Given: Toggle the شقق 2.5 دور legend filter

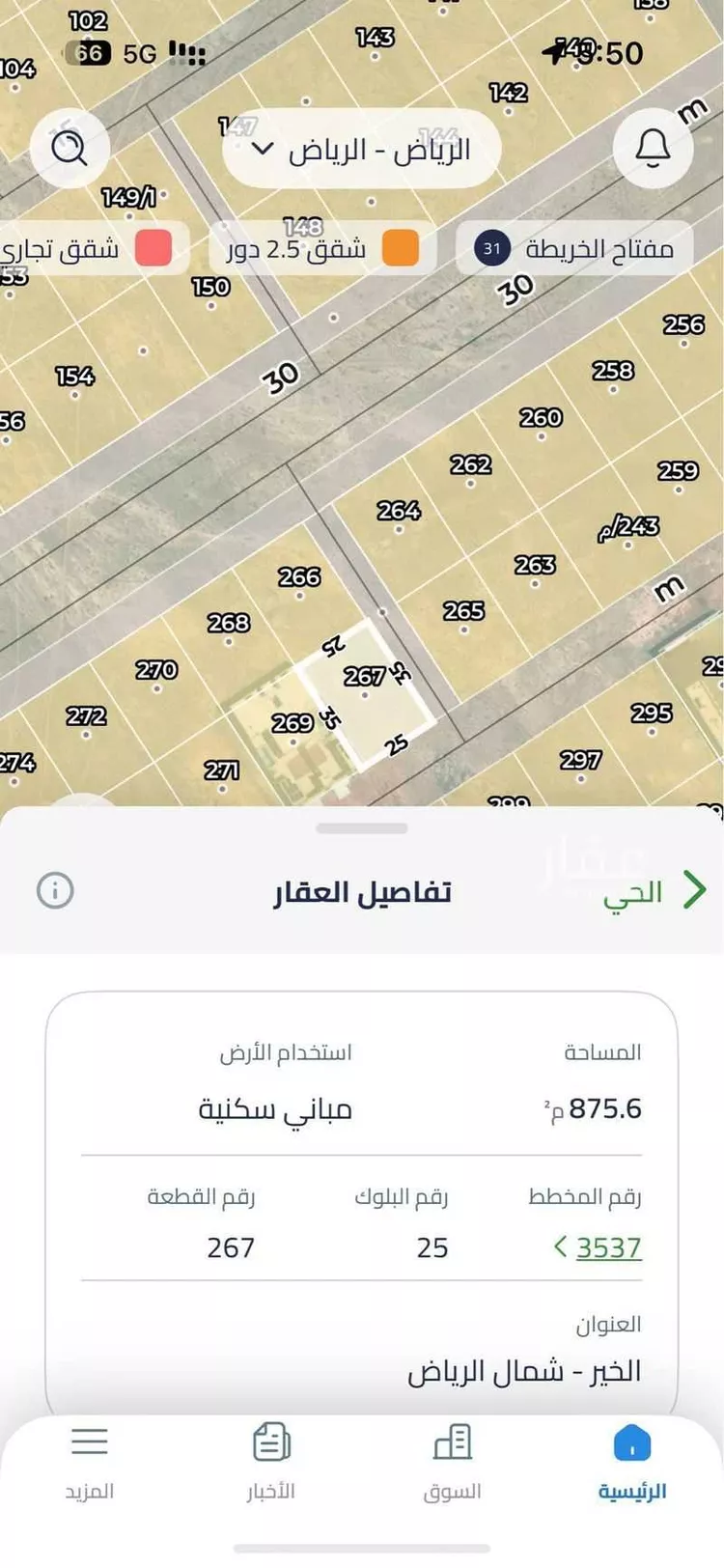Looking at the screenshot, I should [x=319, y=249].
